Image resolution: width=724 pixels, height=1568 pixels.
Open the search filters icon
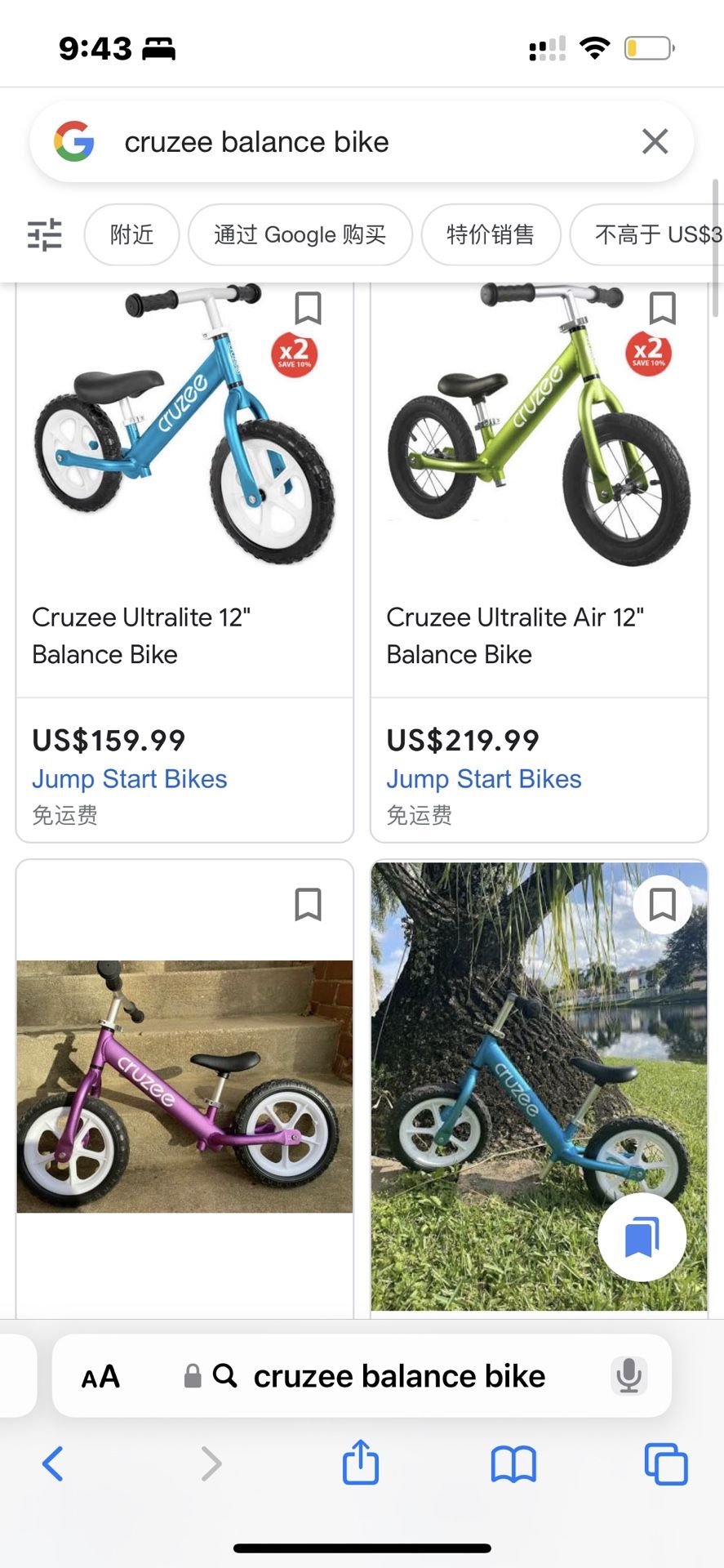(44, 235)
